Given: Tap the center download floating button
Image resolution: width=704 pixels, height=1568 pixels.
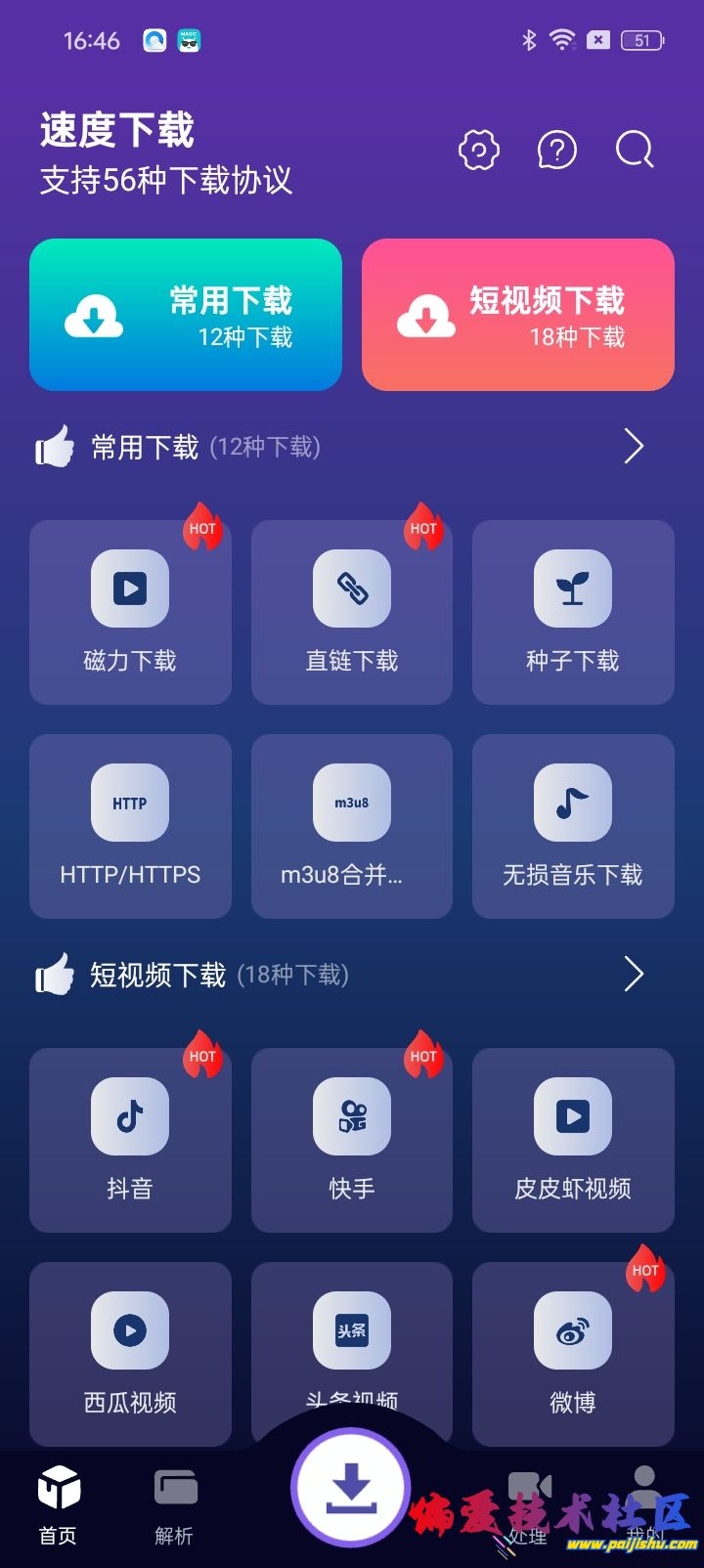Looking at the screenshot, I should coord(351,1490).
